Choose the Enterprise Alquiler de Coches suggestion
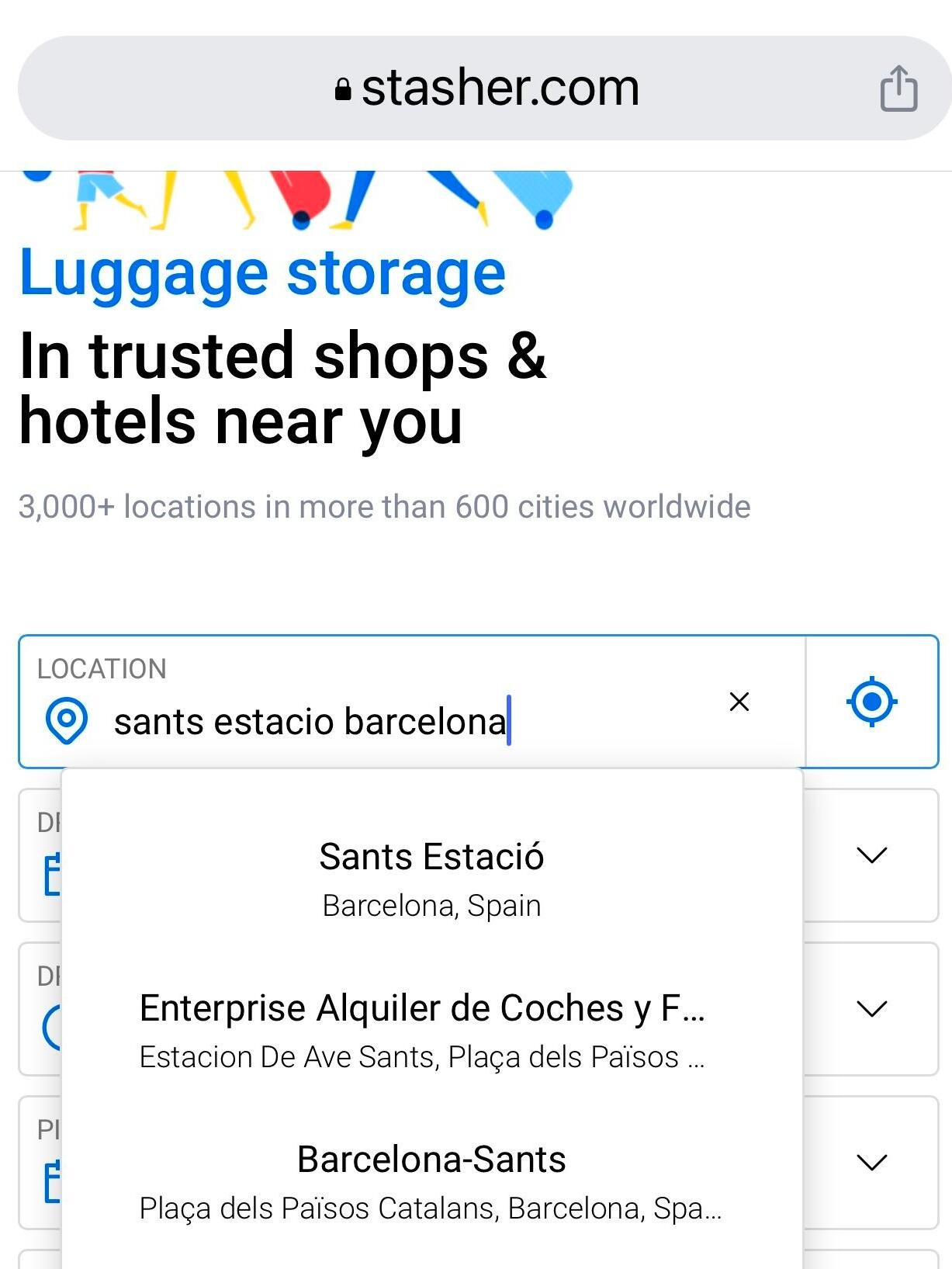This screenshot has width=952, height=1269. [431, 1031]
